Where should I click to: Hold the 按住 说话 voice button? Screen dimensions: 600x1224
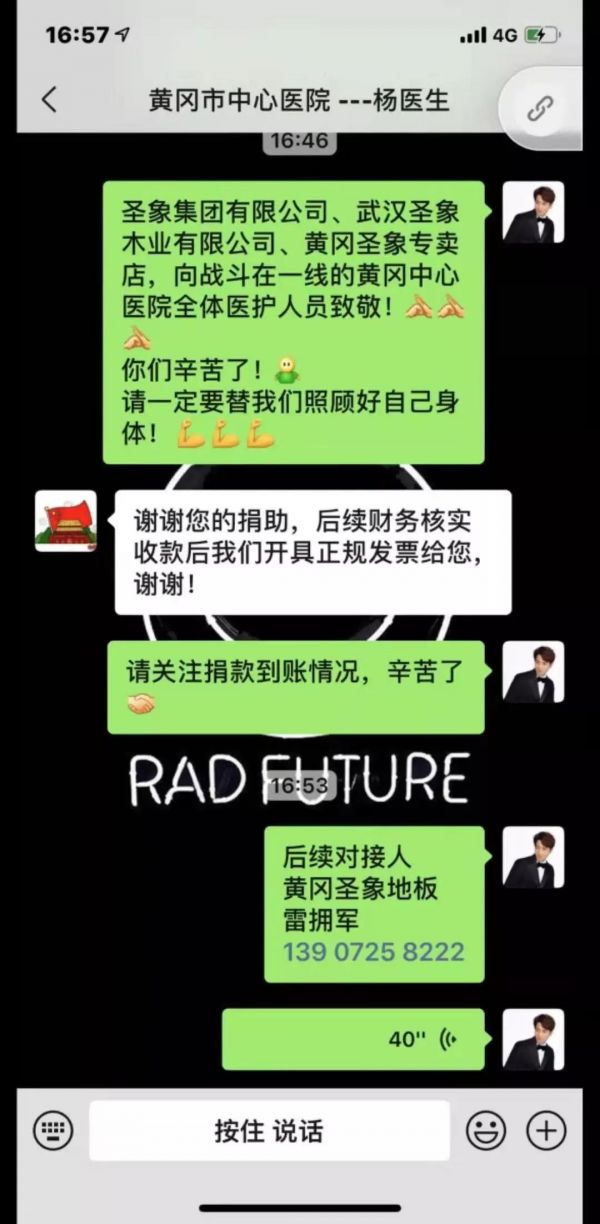tap(269, 1131)
